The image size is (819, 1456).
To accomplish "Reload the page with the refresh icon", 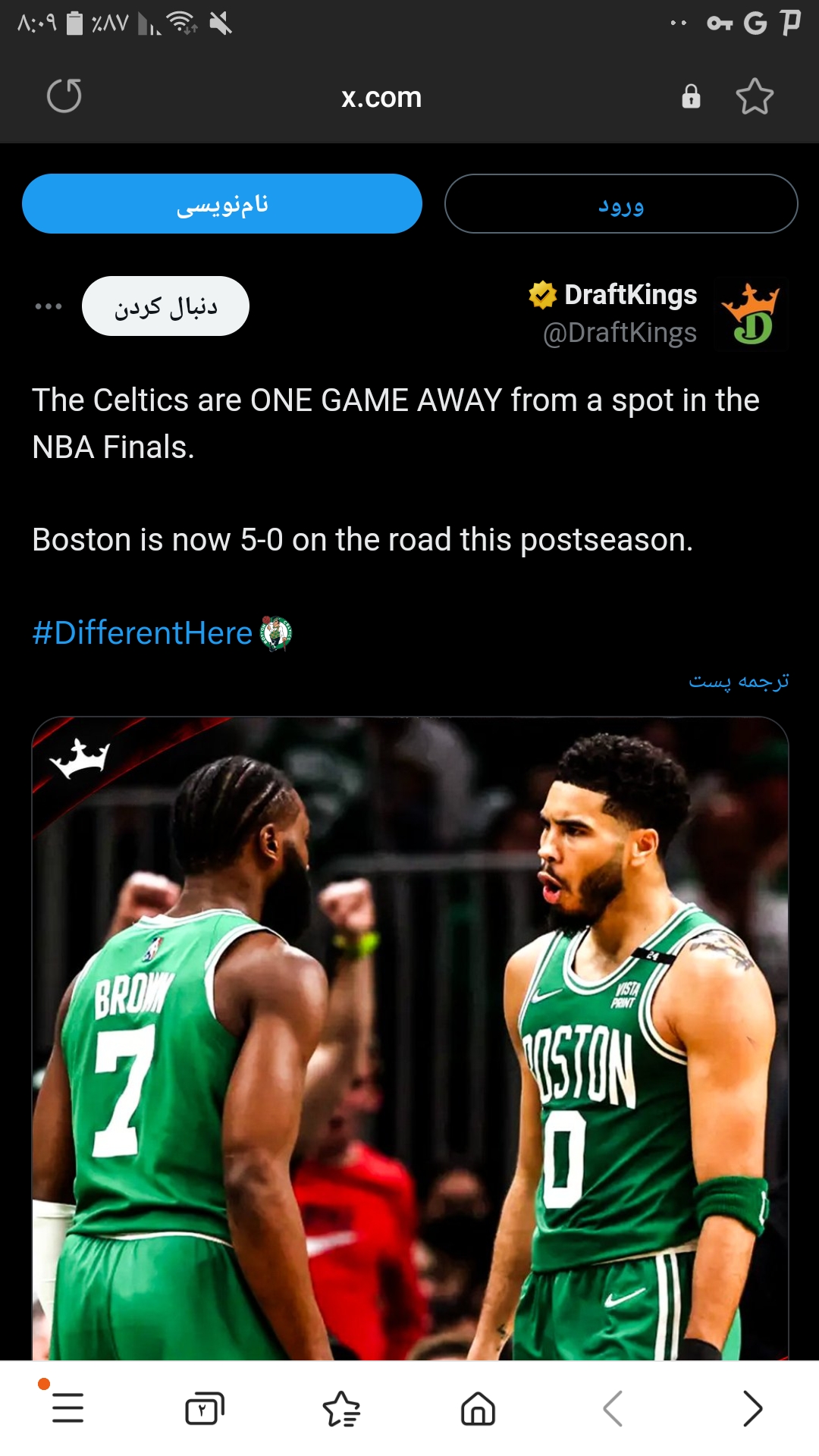I will tap(64, 96).
